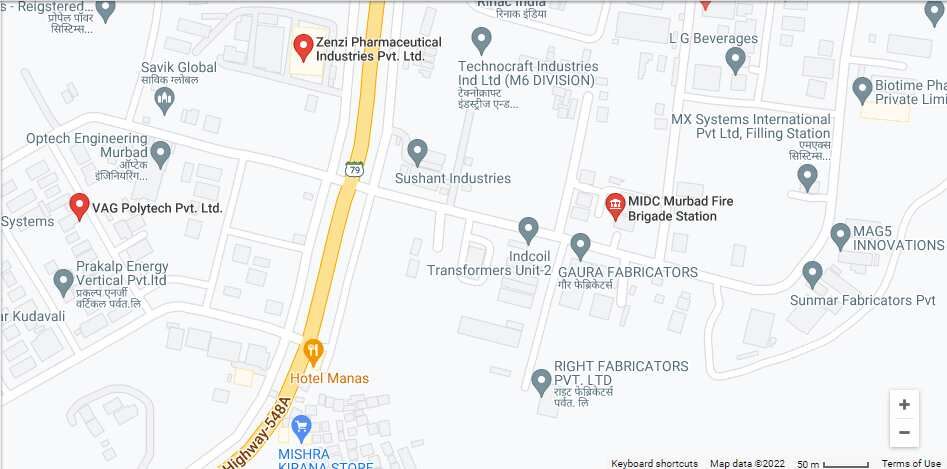The height and width of the screenshot is (469, 947).
Task: Open MIDC Murbad Fire Brigade Station marker
Action: 616,206
